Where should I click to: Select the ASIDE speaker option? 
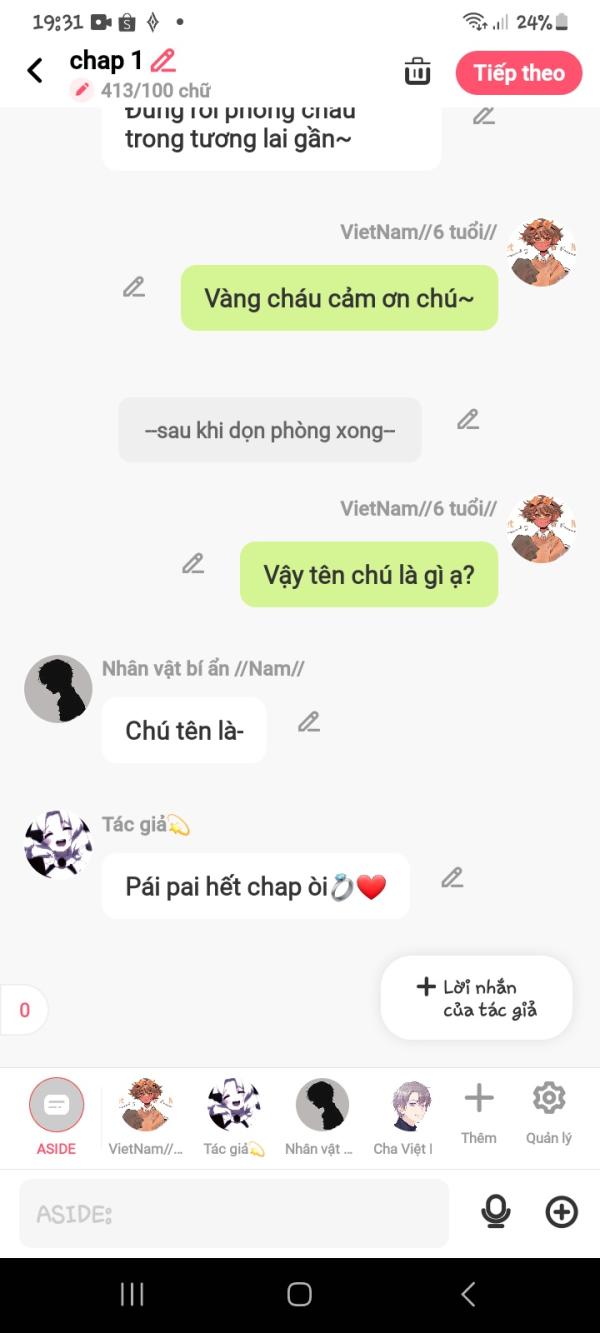[x=56, y=1117]
